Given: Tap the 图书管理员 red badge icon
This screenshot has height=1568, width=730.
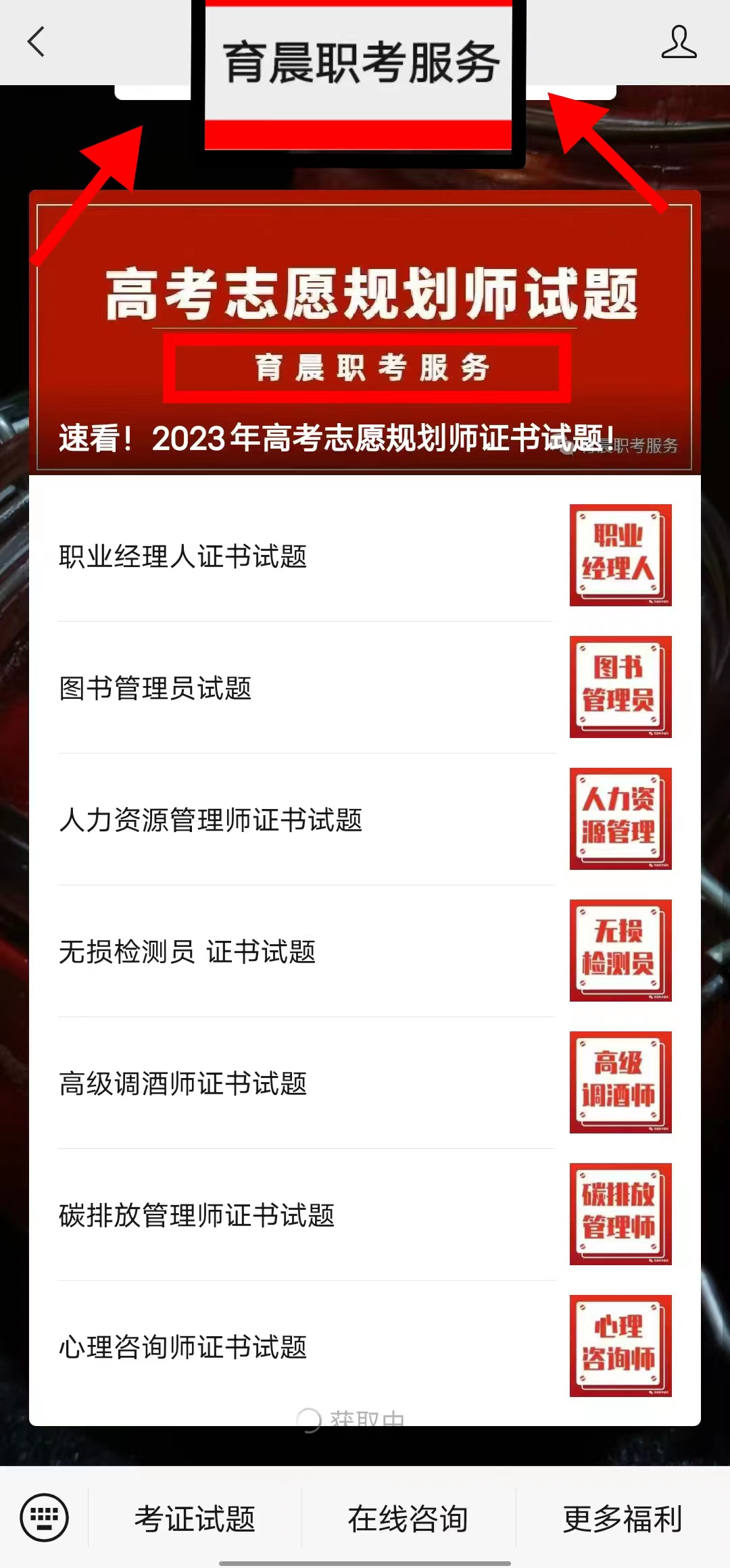Looking at the screenshot, I should pos(620,687).
